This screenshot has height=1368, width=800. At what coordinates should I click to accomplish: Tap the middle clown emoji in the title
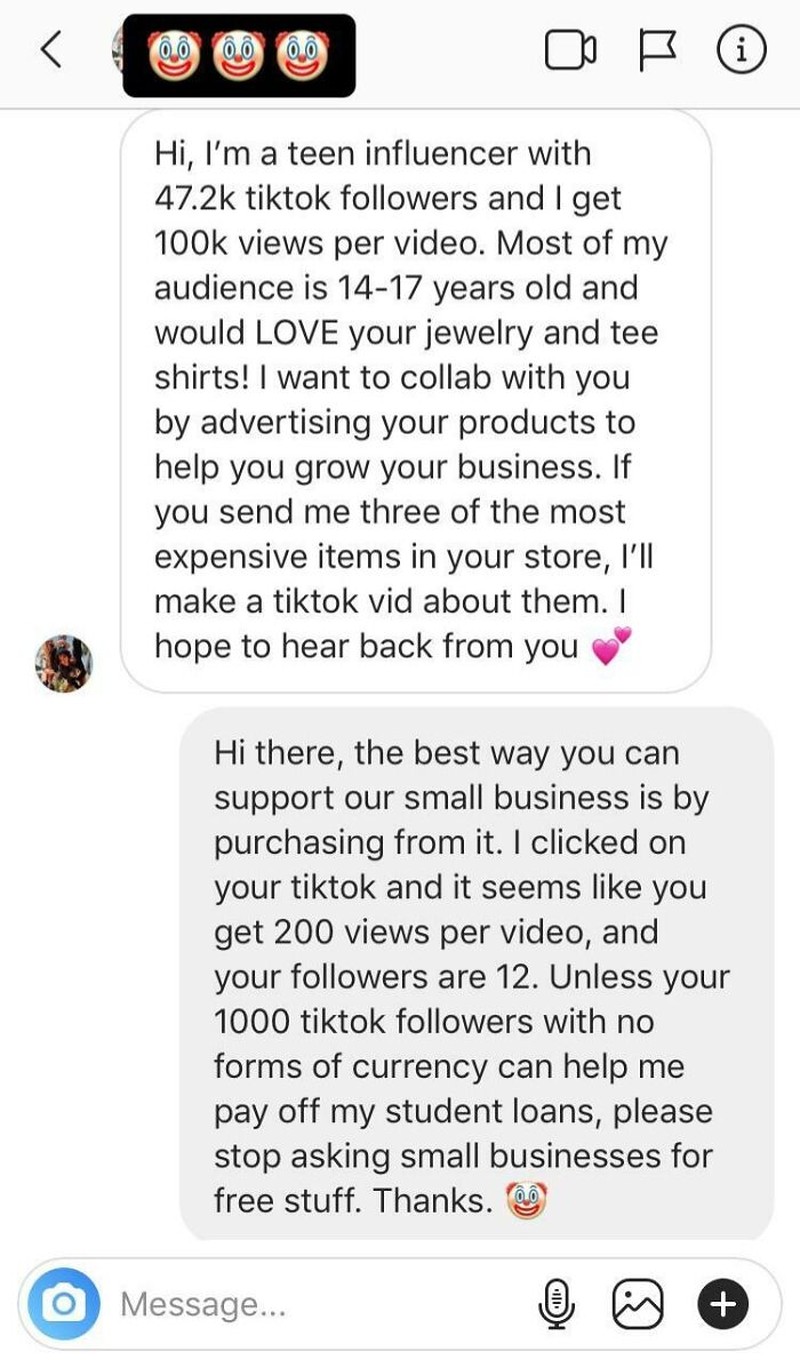[237, 52]
